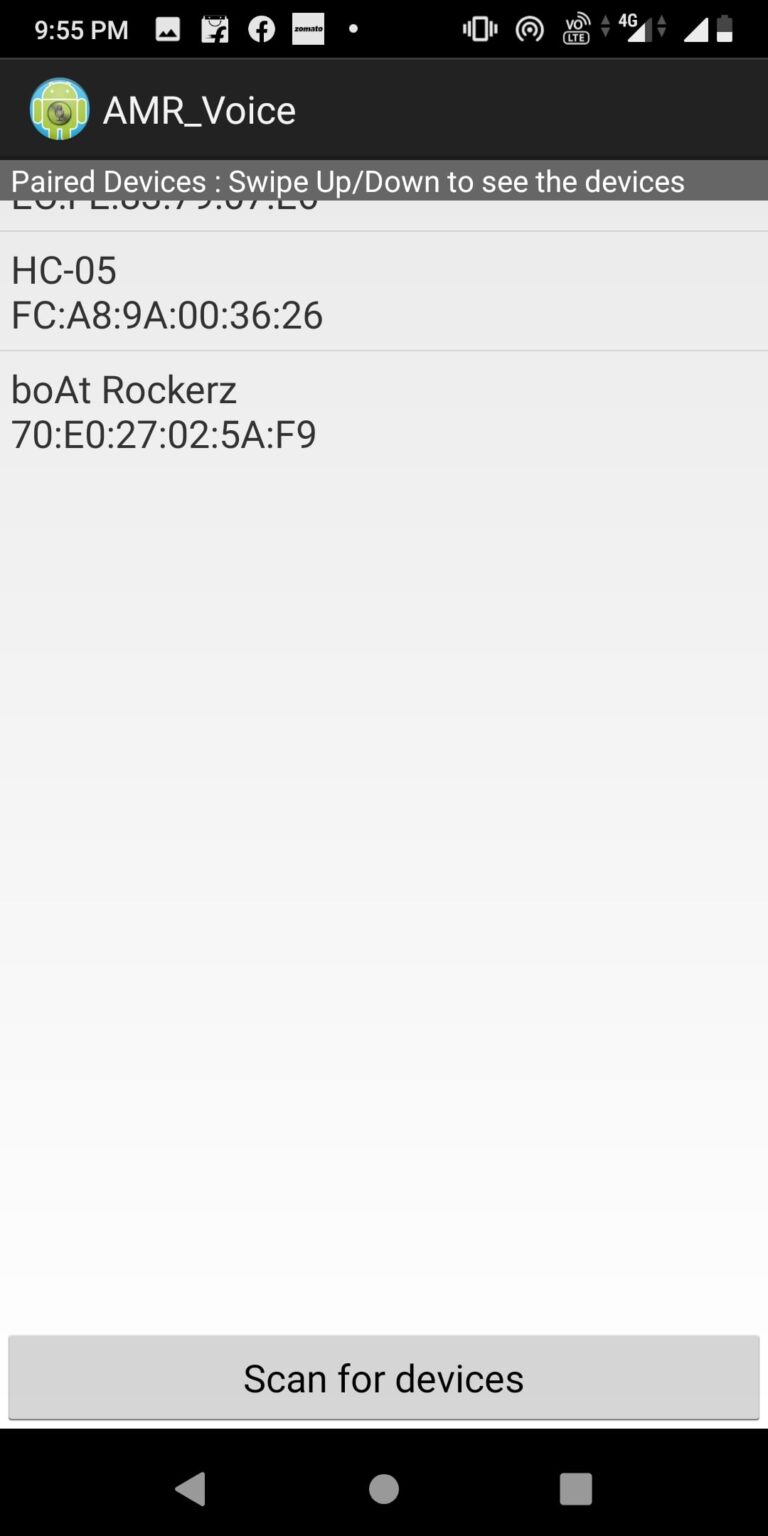Select the boAt Rockerz device
Viewport: 768px width, 1536px height.
click(x=384, y=411)
